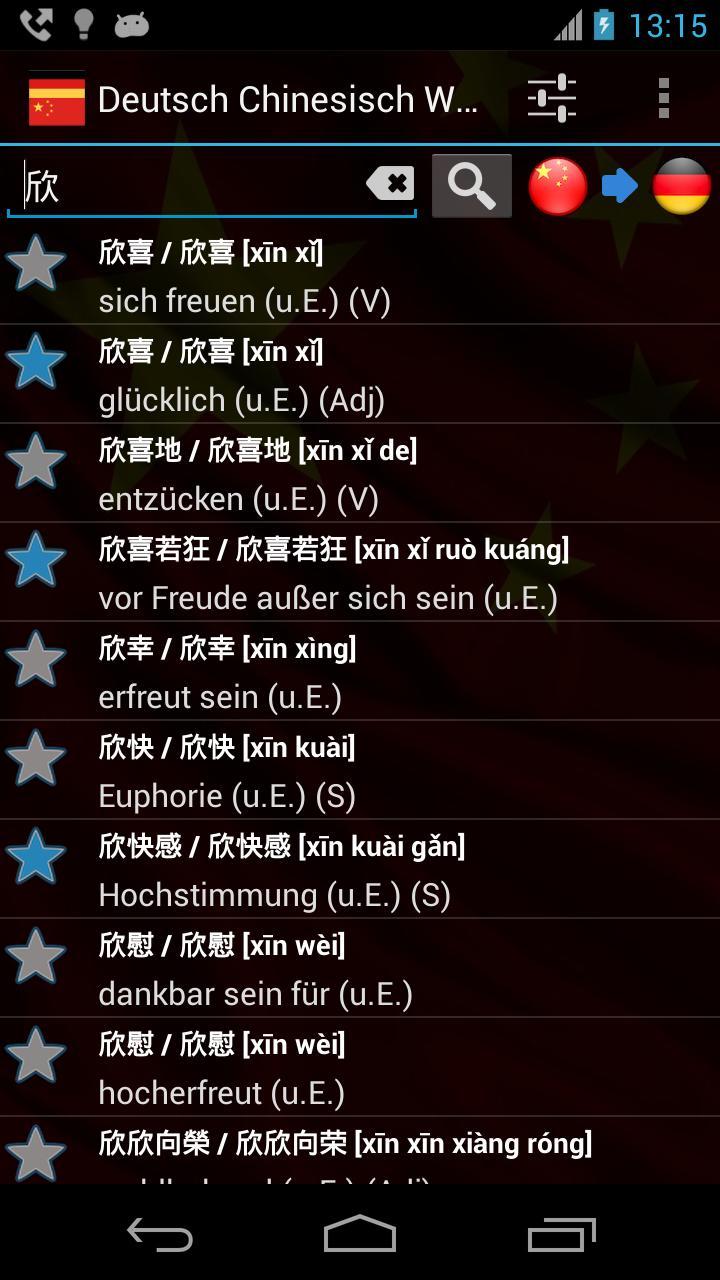
Task: Swap translation direction with blue arrow
Action: (x=619, y=186)
